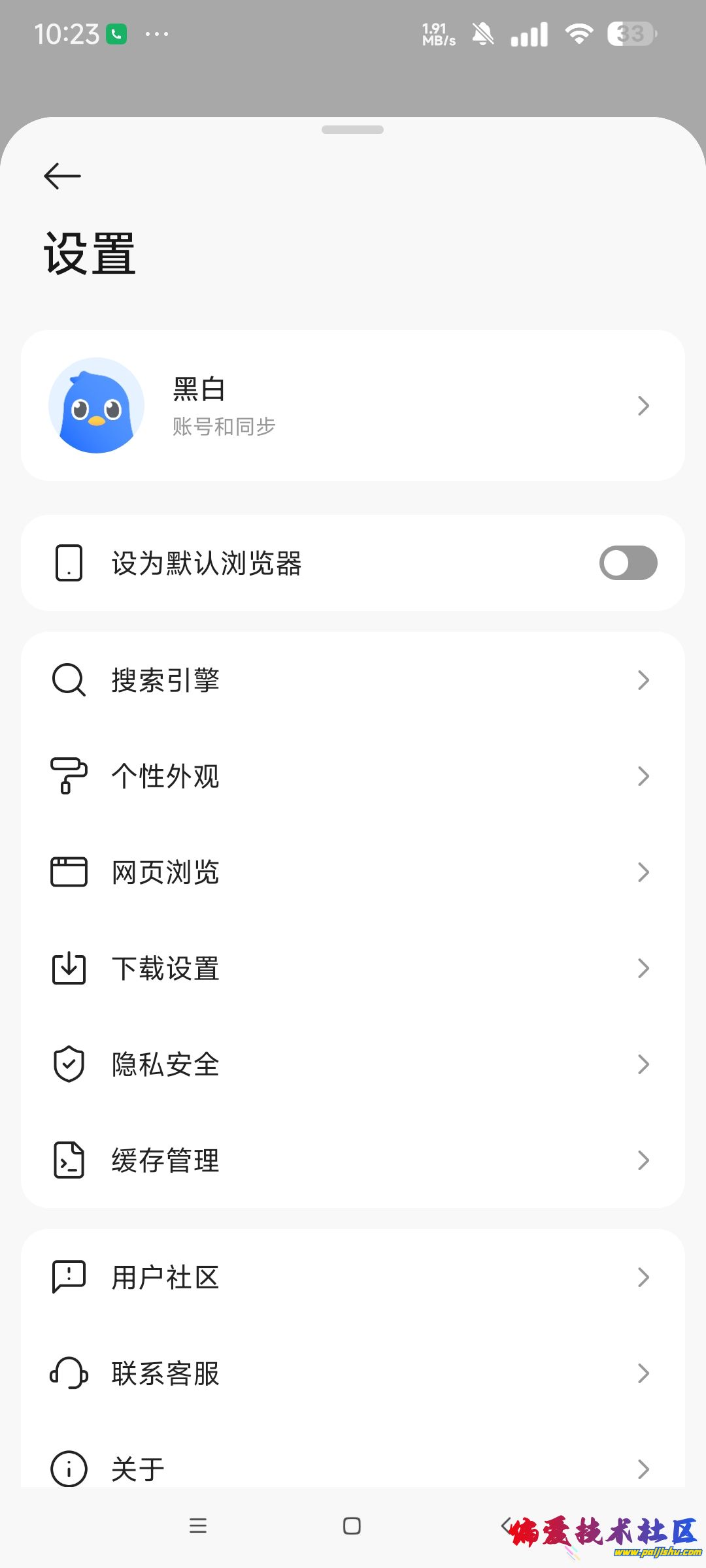This screenshot has width=706, height=1568.
Task: Open the 搜索引擎 search engine icon
Action: point(68,679)
